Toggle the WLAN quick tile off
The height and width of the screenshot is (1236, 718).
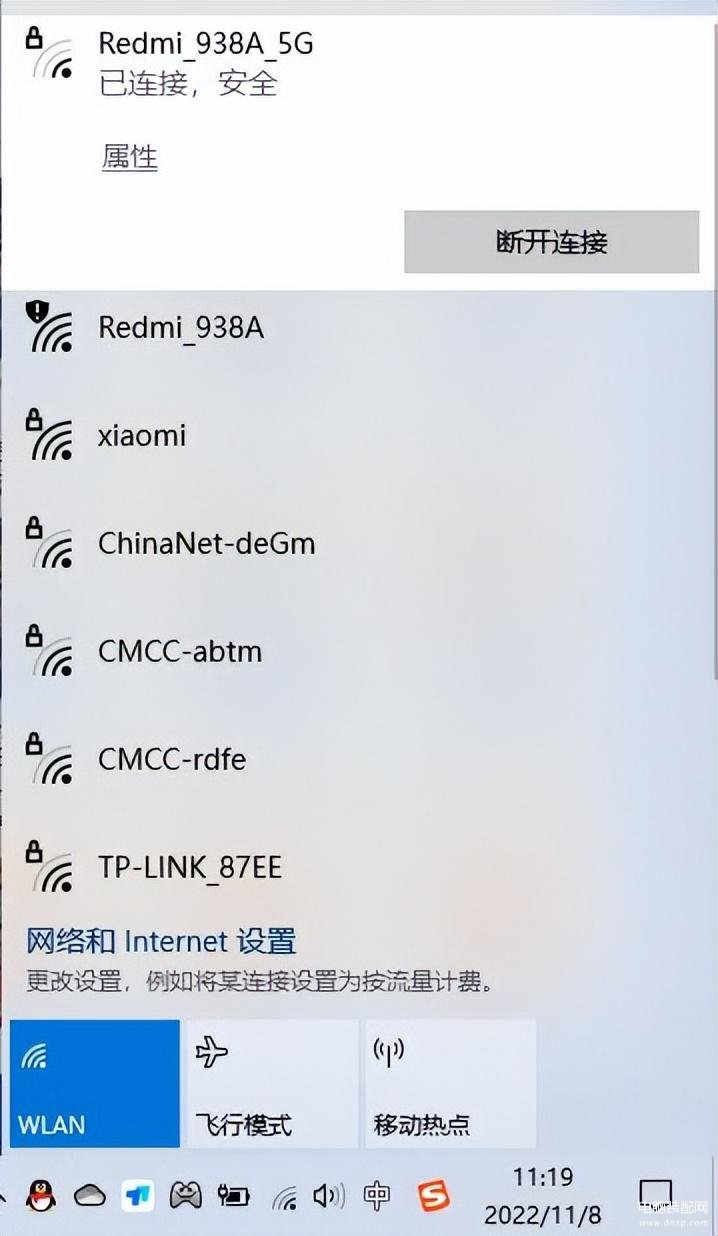tap(95, 1083)
